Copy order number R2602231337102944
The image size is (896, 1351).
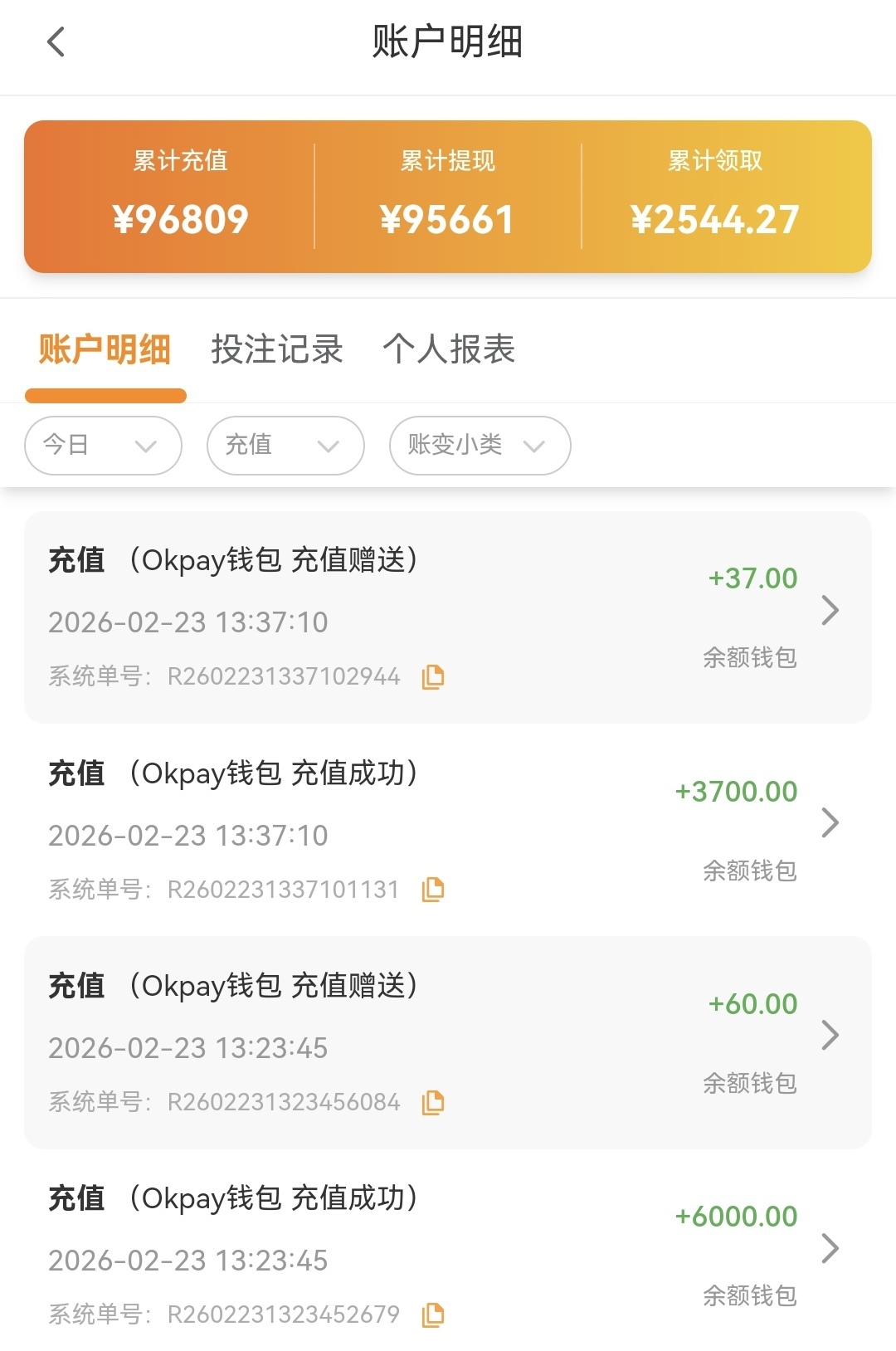(433, 677)
